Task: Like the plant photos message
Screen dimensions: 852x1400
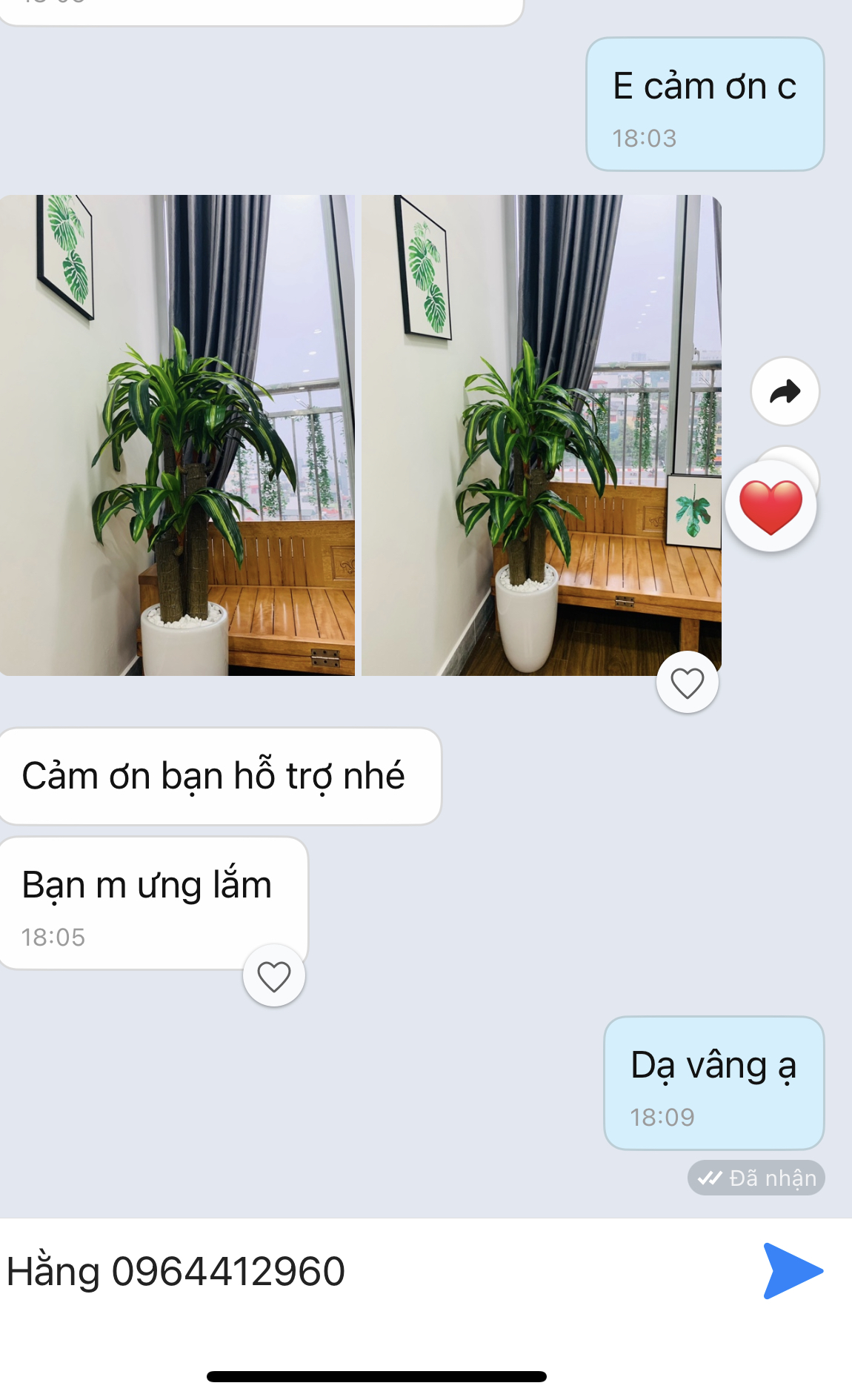Action: tap(687, 683)
